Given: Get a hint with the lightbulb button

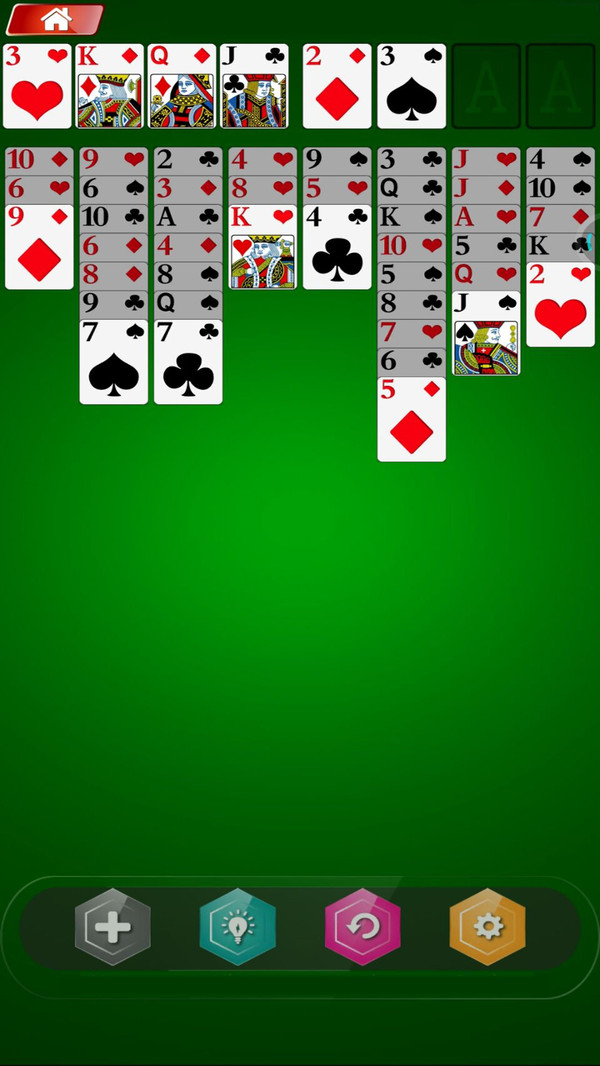Looking at the screenshot, I should [237, 927].
